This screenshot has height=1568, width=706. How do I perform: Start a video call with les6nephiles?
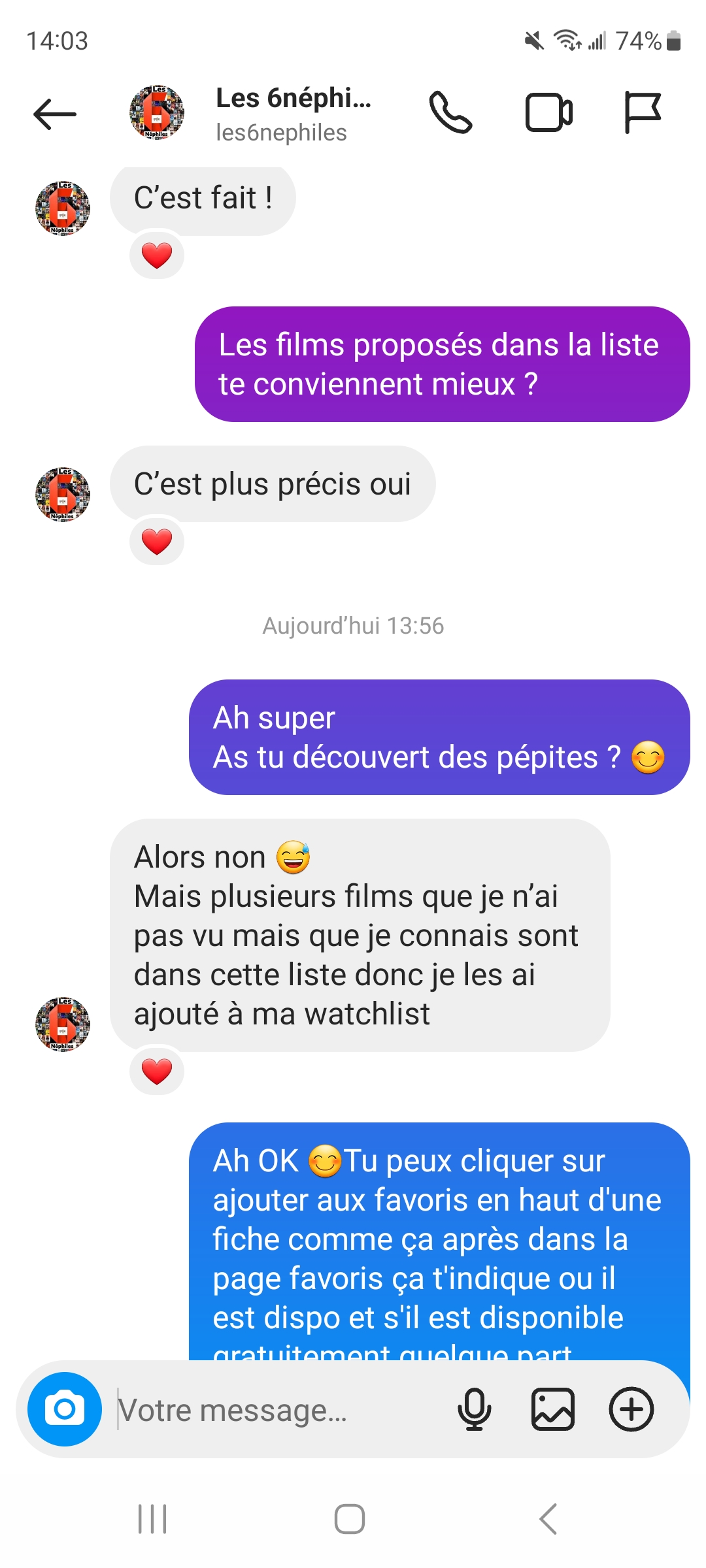coord(549,113)
